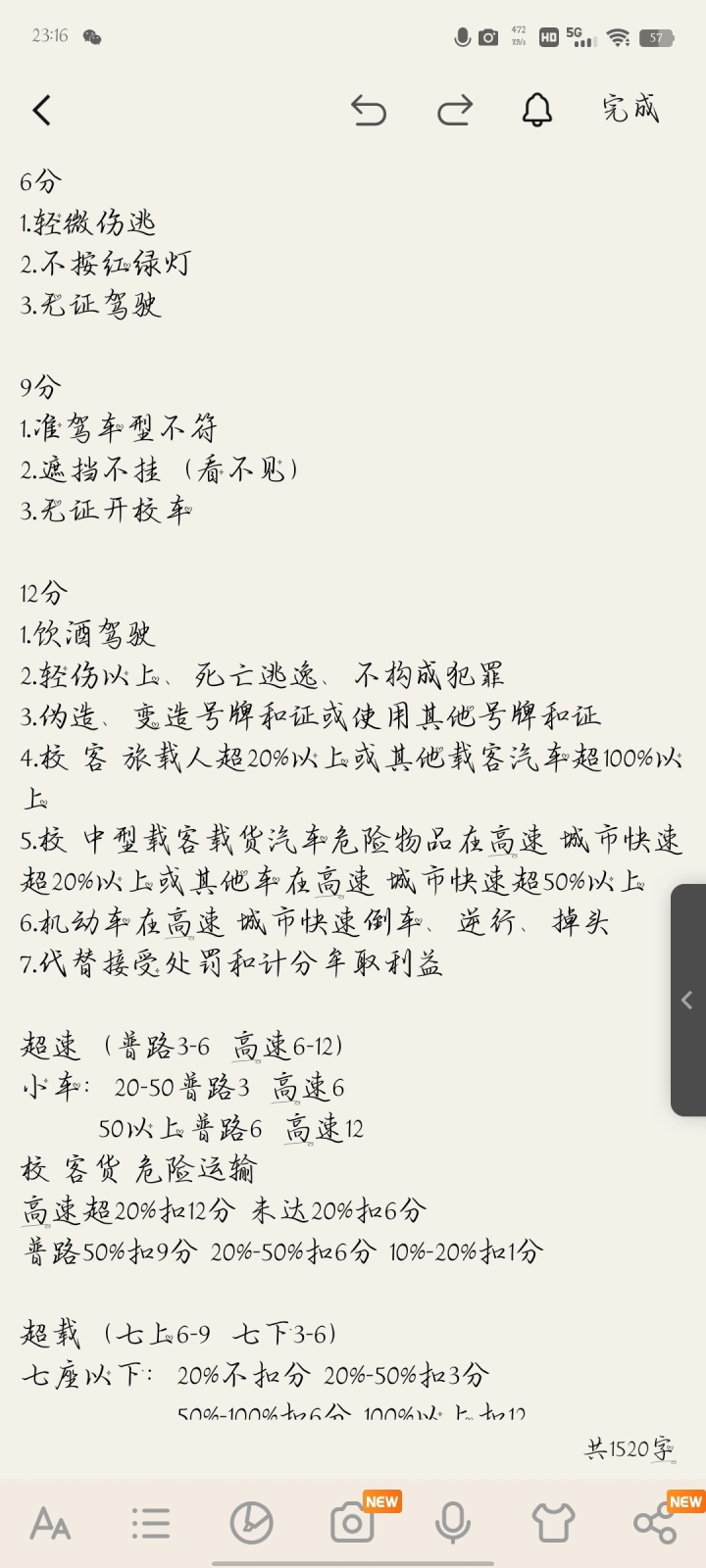Tap 完成 to finish editing
Viewport: 706px width, 1568px height.
point(630,109)
